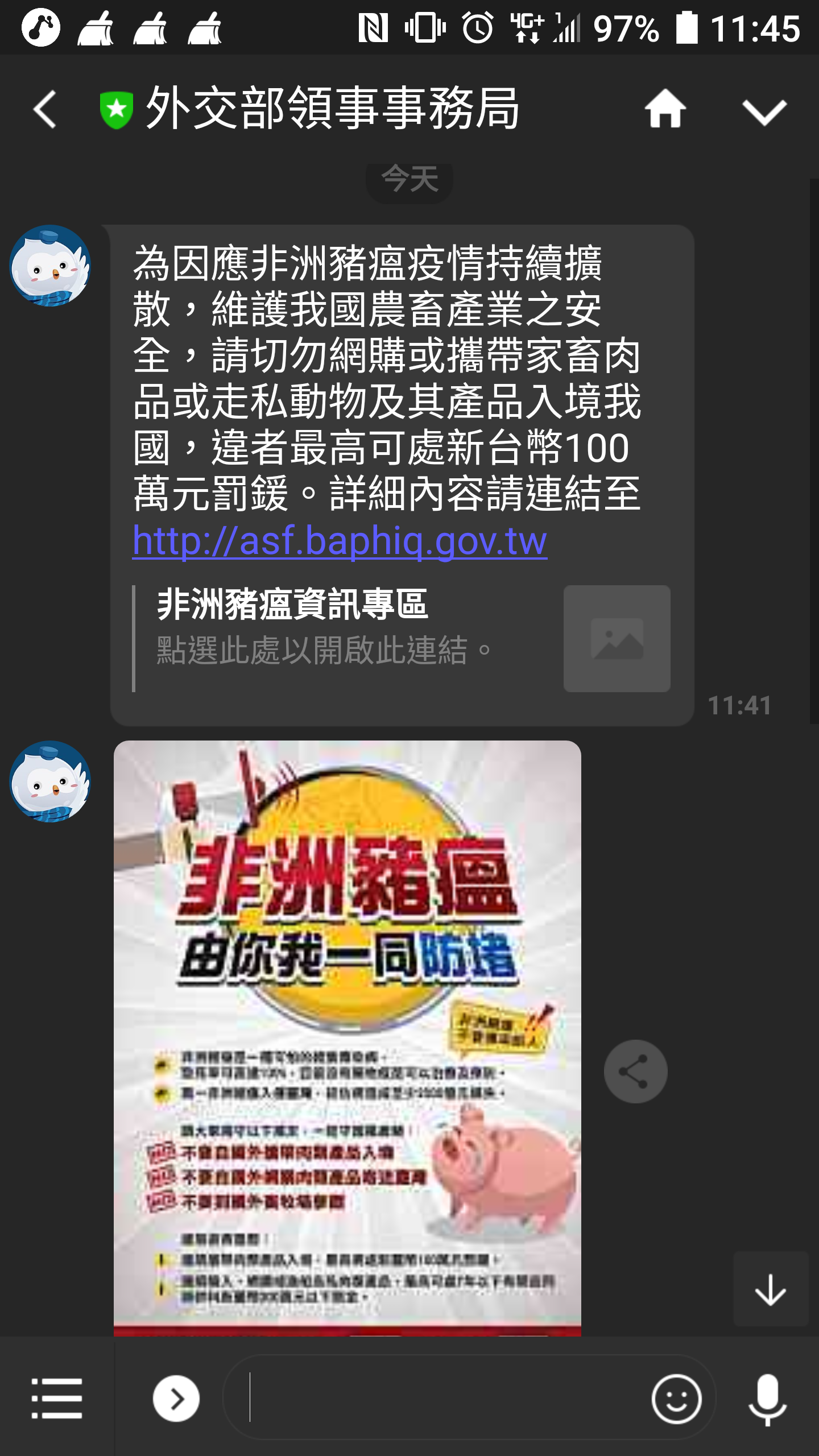Go back from the 外交部領事事務局 chat
The image size is (819, 1456).
coord(45,109)
